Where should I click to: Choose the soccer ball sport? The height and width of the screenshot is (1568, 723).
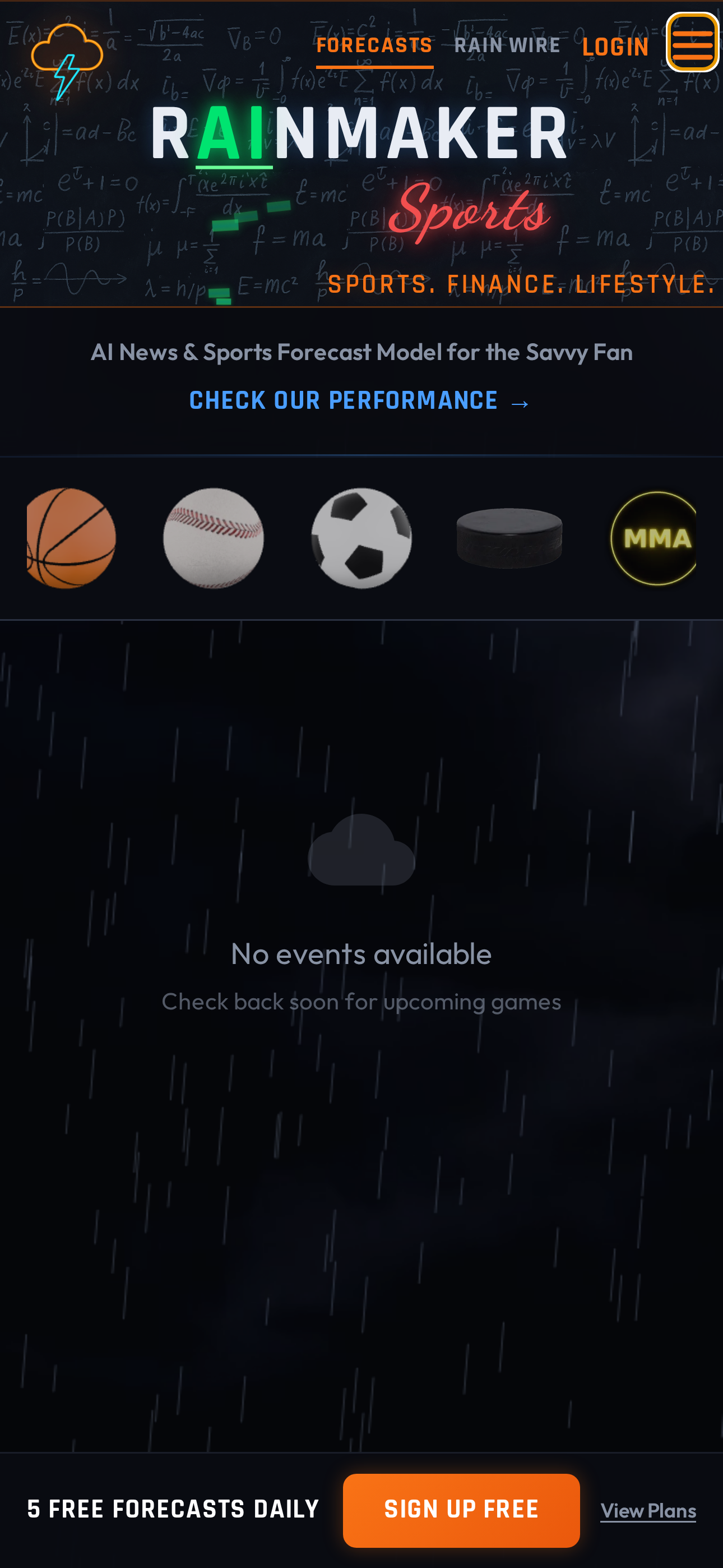click(361, 538)
